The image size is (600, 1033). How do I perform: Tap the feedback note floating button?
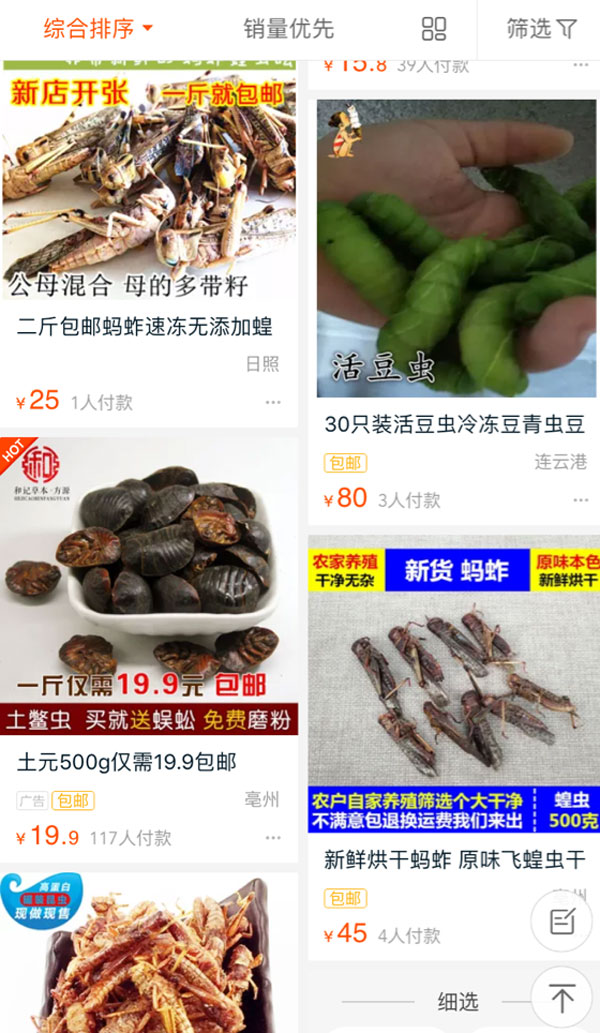tap(562, 921)
